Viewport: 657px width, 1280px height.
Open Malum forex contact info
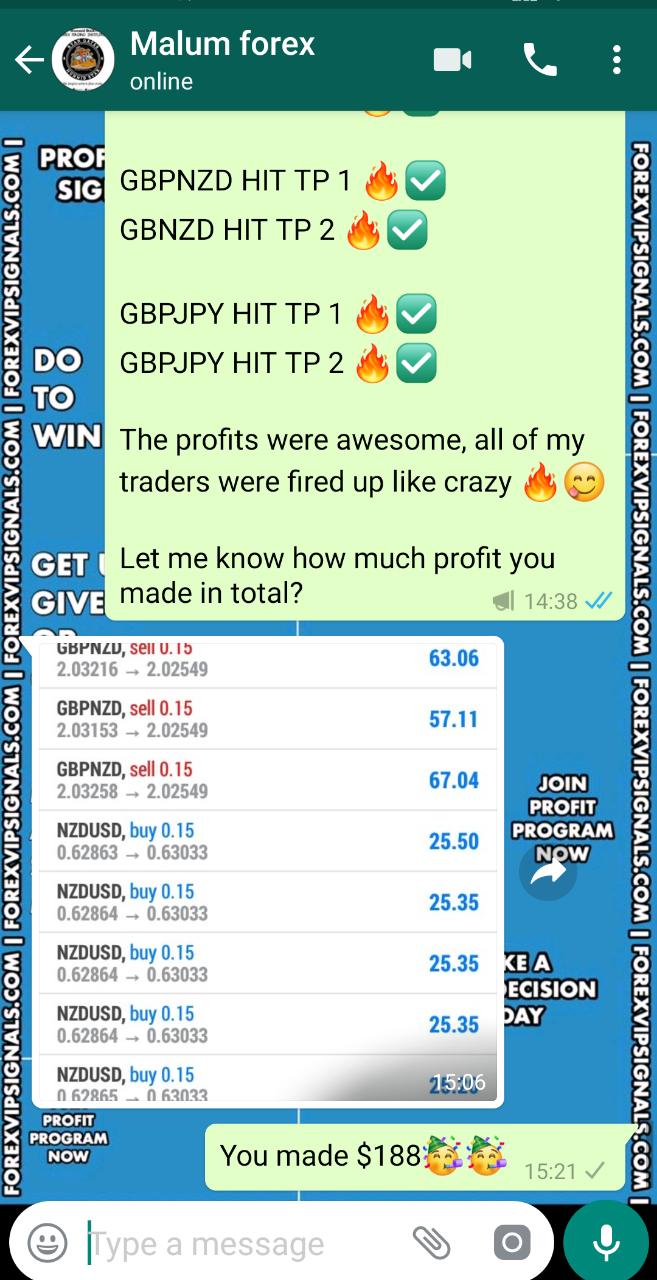tap(222, 60)
